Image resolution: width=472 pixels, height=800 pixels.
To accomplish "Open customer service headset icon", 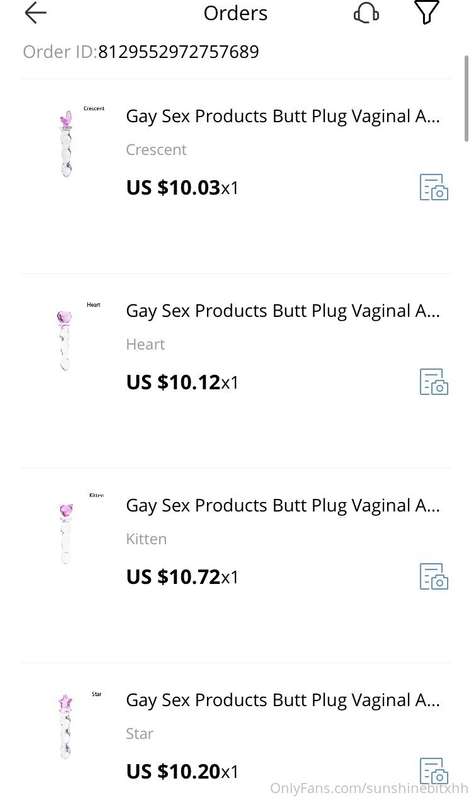I will tap(366, 13).
